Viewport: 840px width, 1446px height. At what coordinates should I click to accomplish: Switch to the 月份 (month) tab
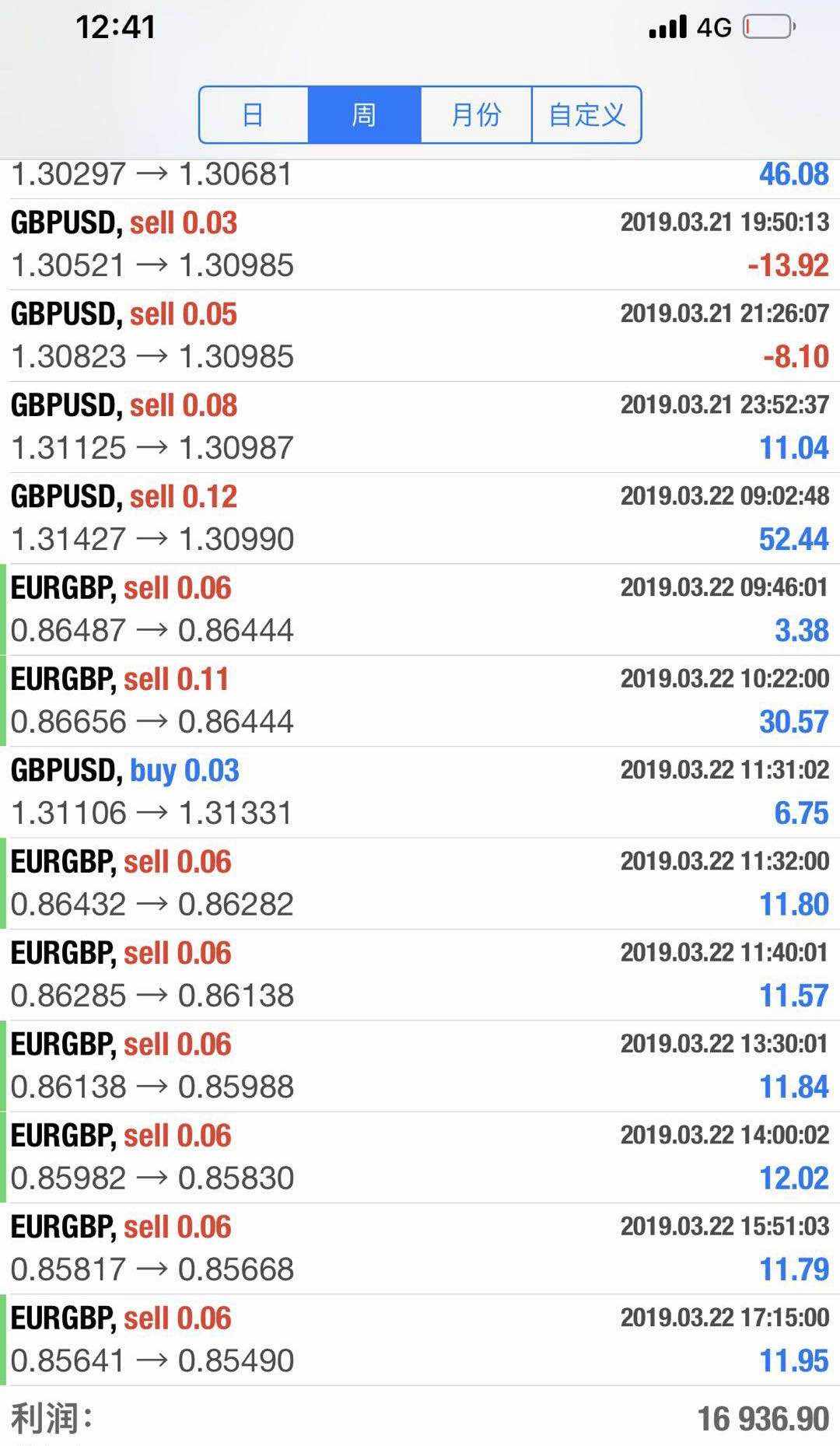(476, 115)
